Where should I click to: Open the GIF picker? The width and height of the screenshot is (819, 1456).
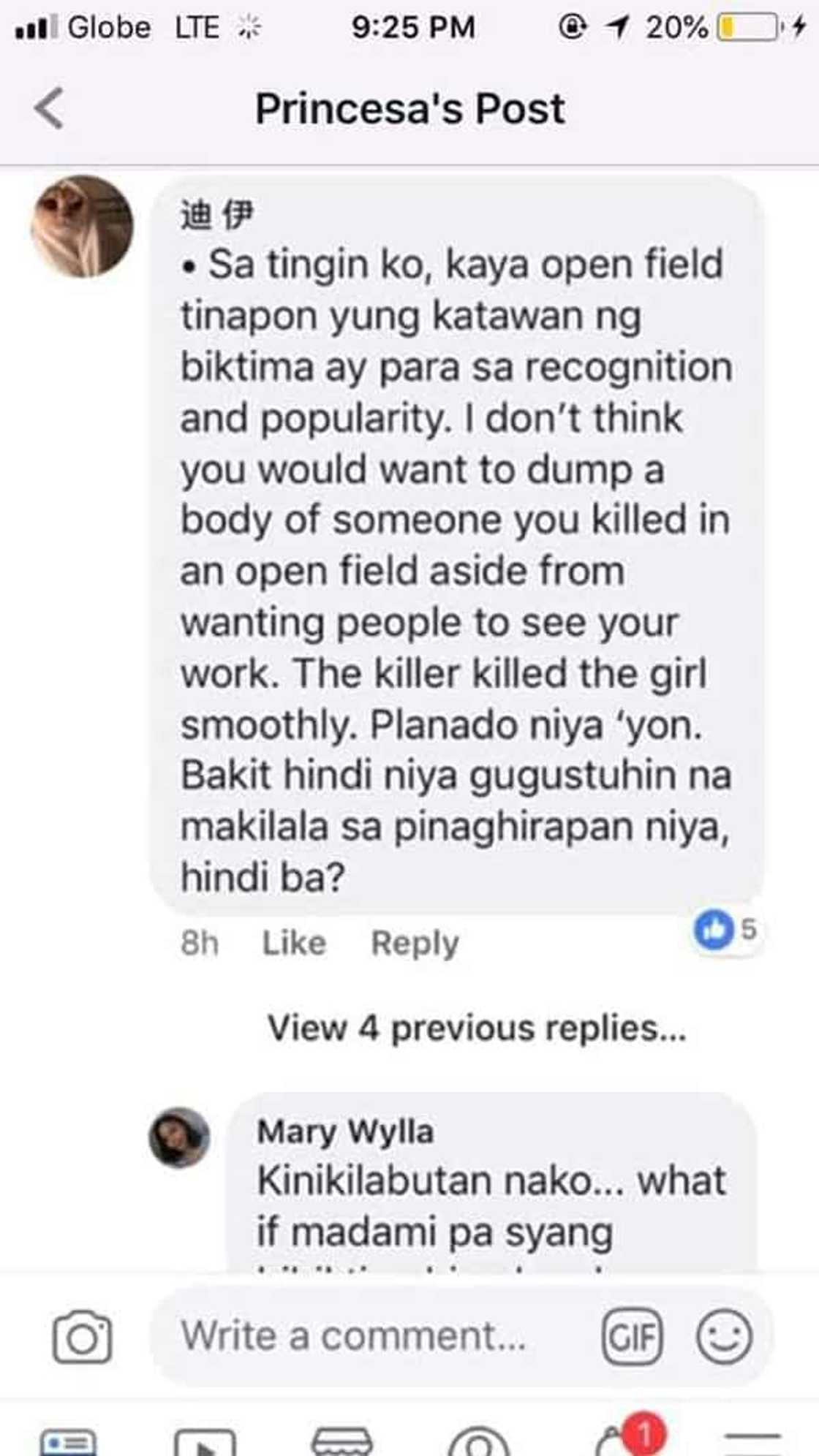click(633, 1338)
